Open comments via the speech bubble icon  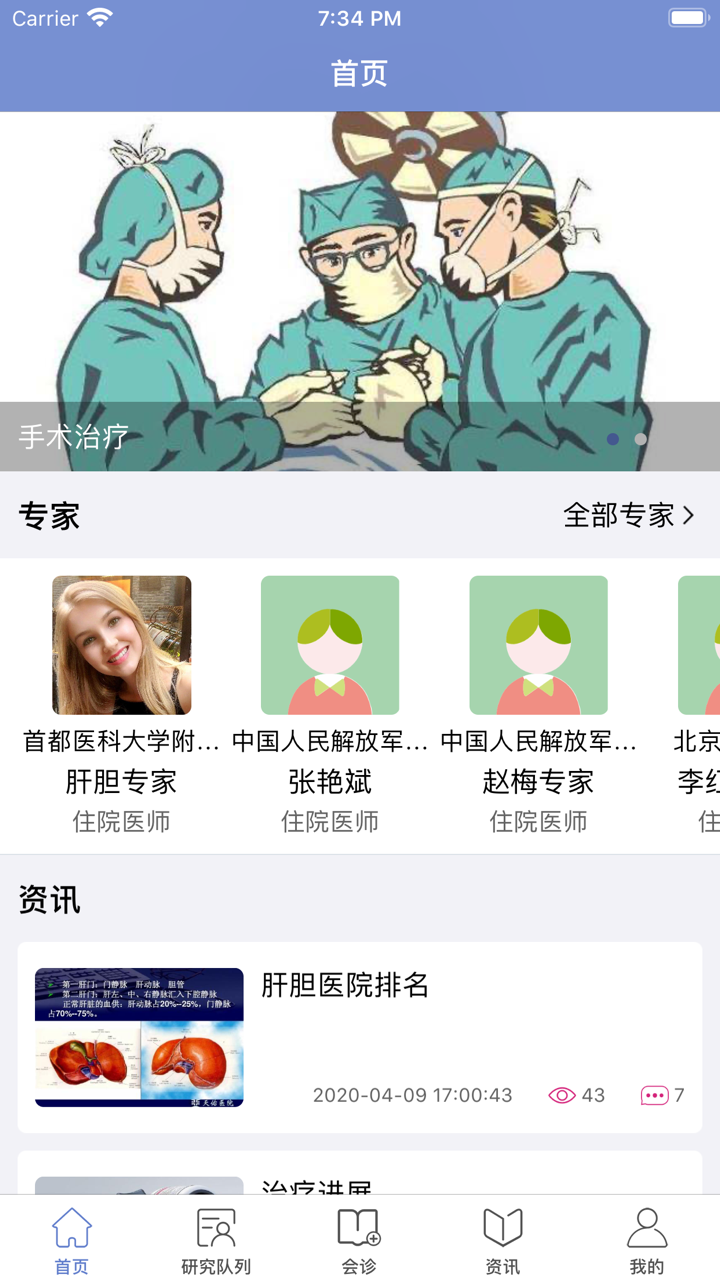tap(653, 1094)
